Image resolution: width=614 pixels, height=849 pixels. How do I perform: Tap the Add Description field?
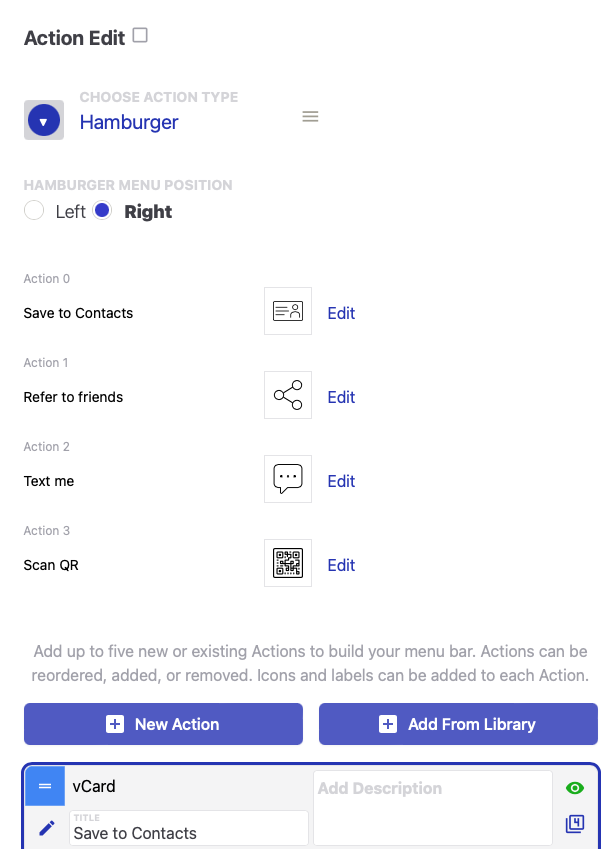(432, 807)
